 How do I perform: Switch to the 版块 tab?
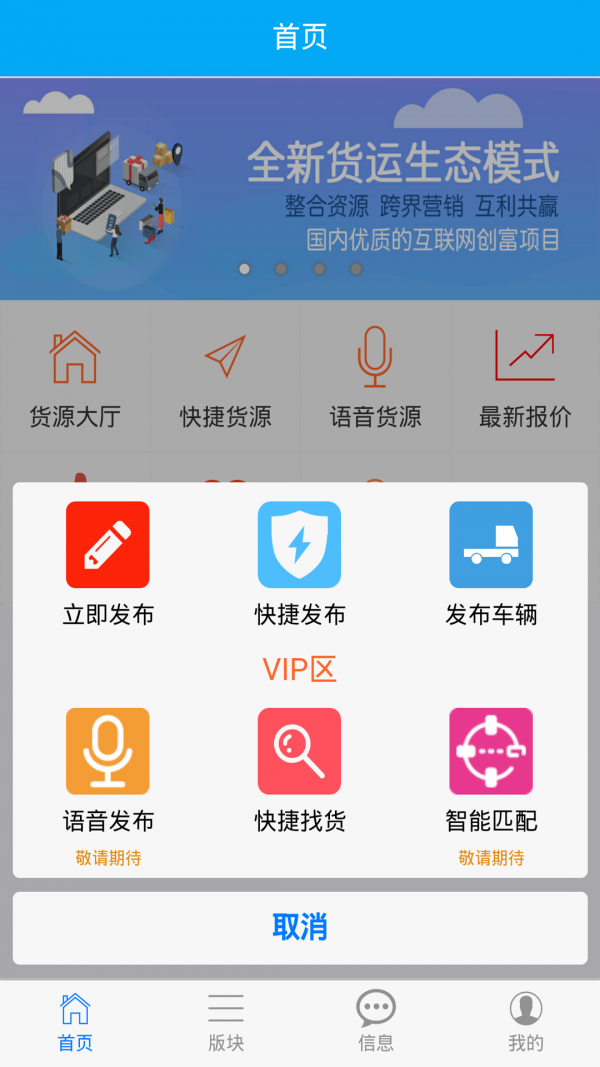point(226,1022)
